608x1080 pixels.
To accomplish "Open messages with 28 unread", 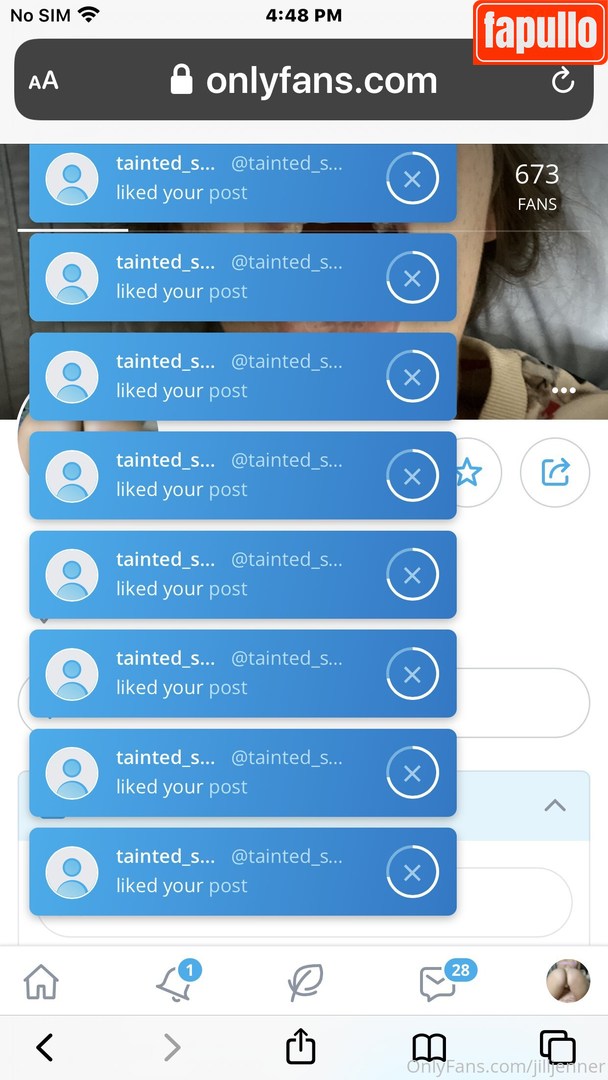I will 438,983.
